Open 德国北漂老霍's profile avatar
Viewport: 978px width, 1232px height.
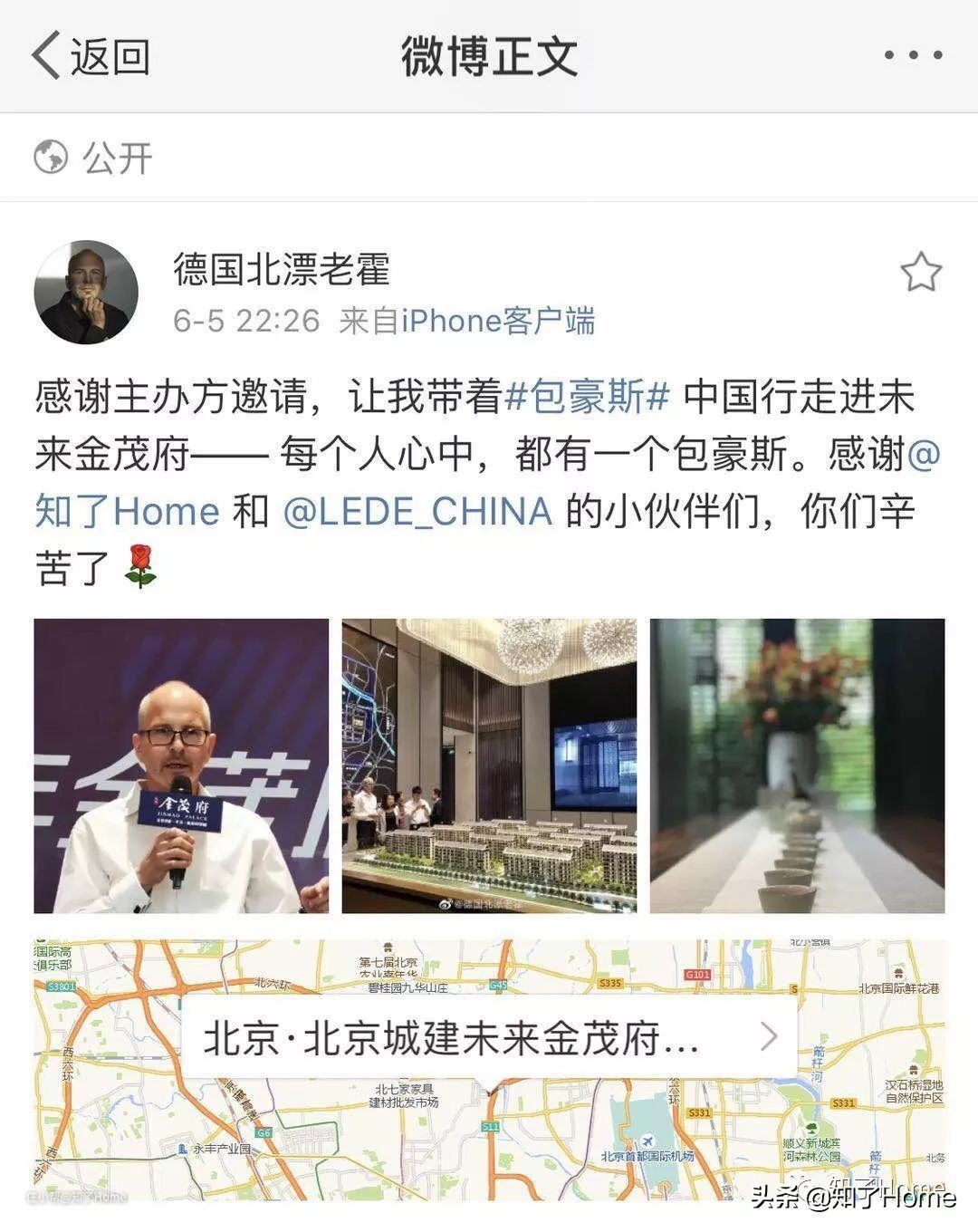(x=86, y=292)
